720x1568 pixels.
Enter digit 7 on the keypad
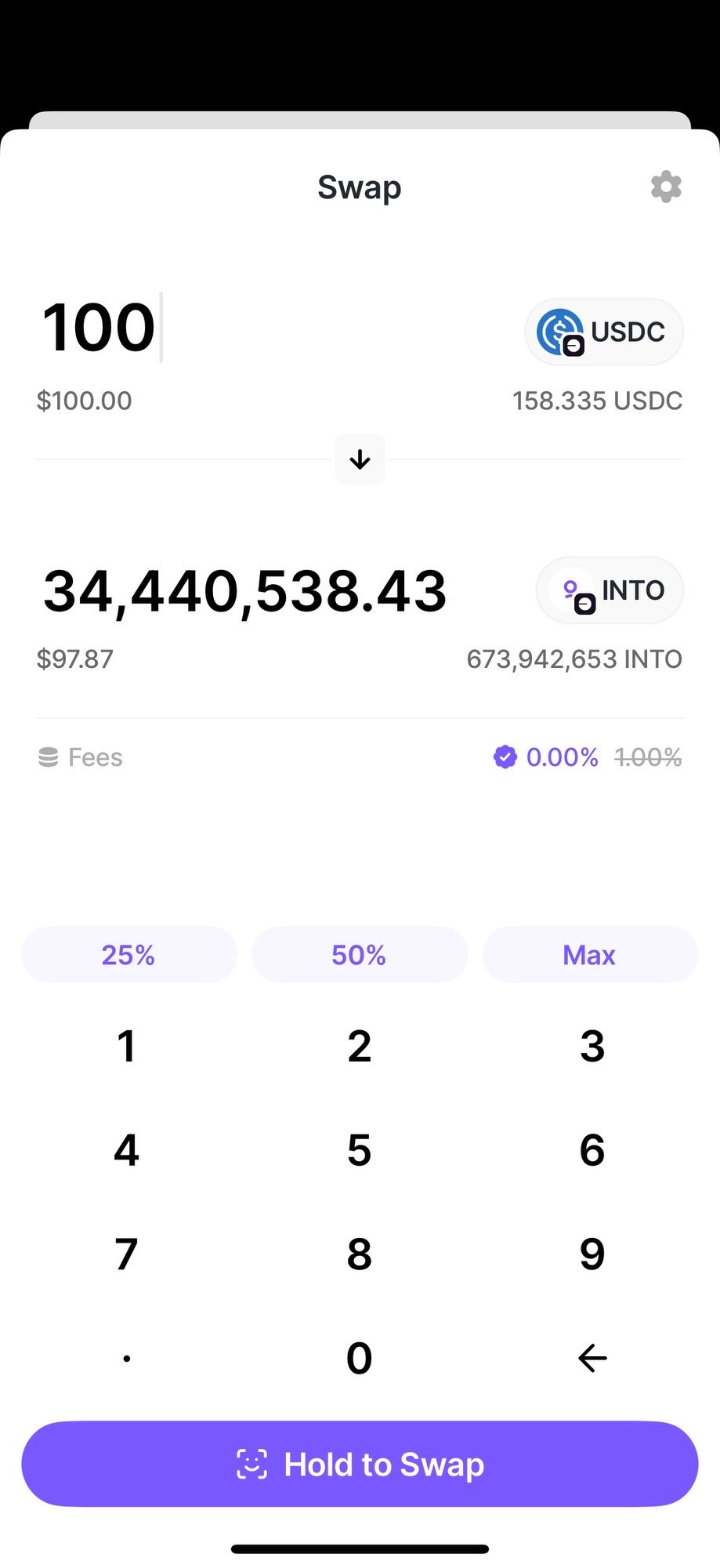[127, 1254]
